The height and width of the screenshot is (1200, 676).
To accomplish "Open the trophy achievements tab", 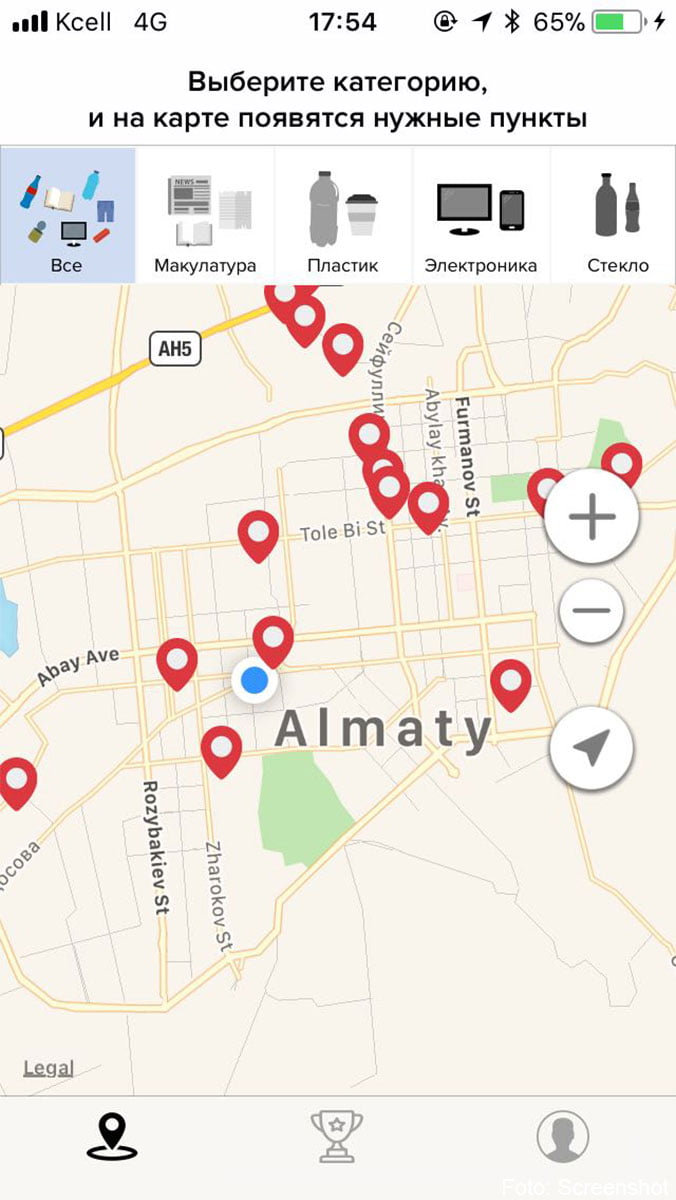I will [x=337, y=1136].
